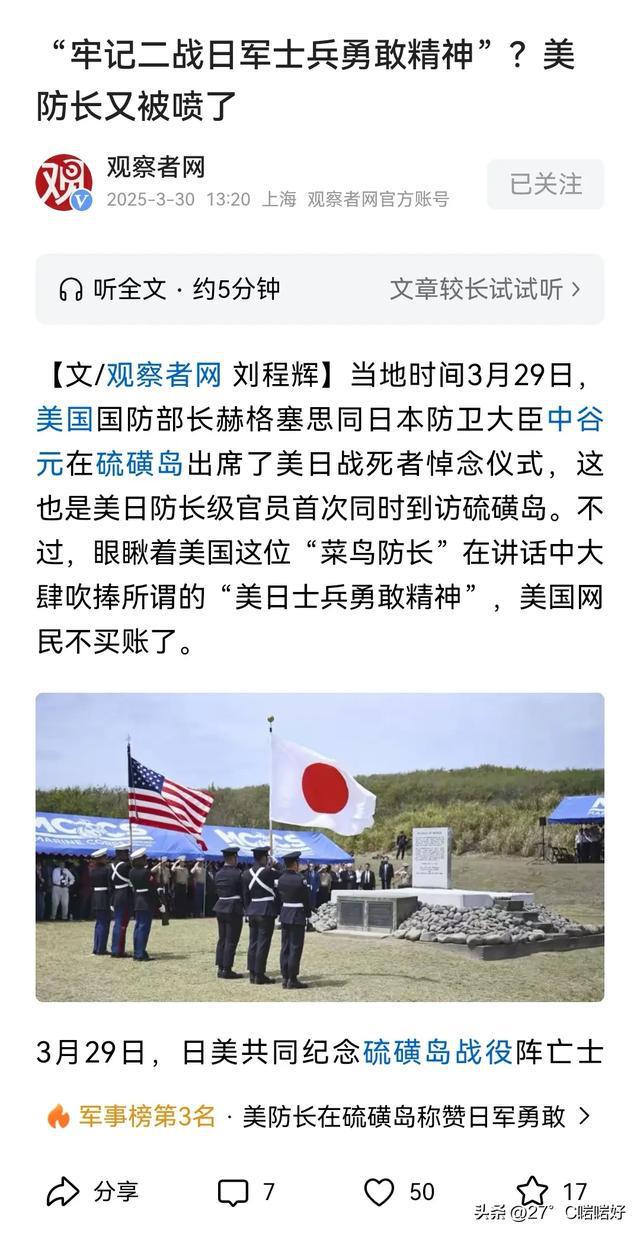Bookmark the article with the star icon

coord(533,1191)
